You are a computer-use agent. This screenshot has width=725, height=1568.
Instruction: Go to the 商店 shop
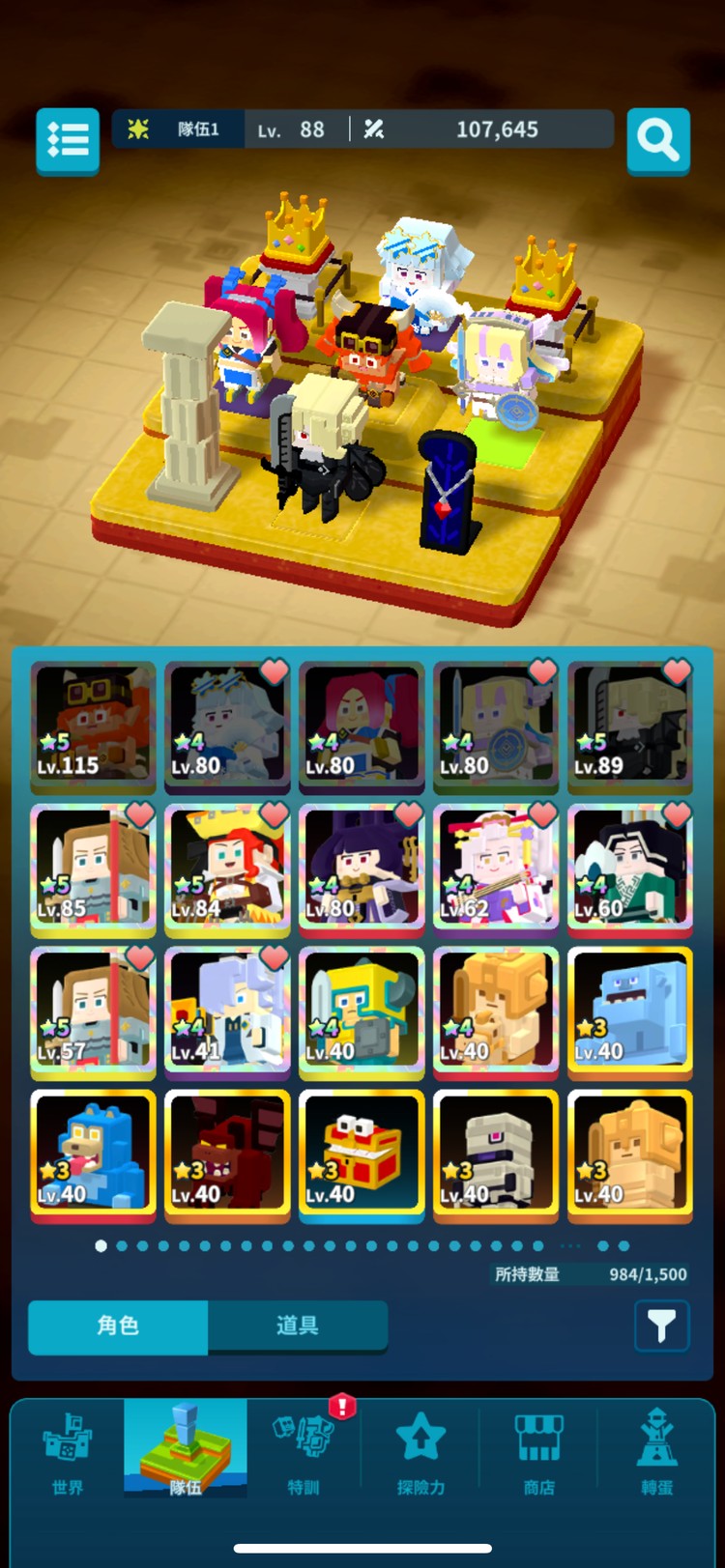(x=538, y=1452)
